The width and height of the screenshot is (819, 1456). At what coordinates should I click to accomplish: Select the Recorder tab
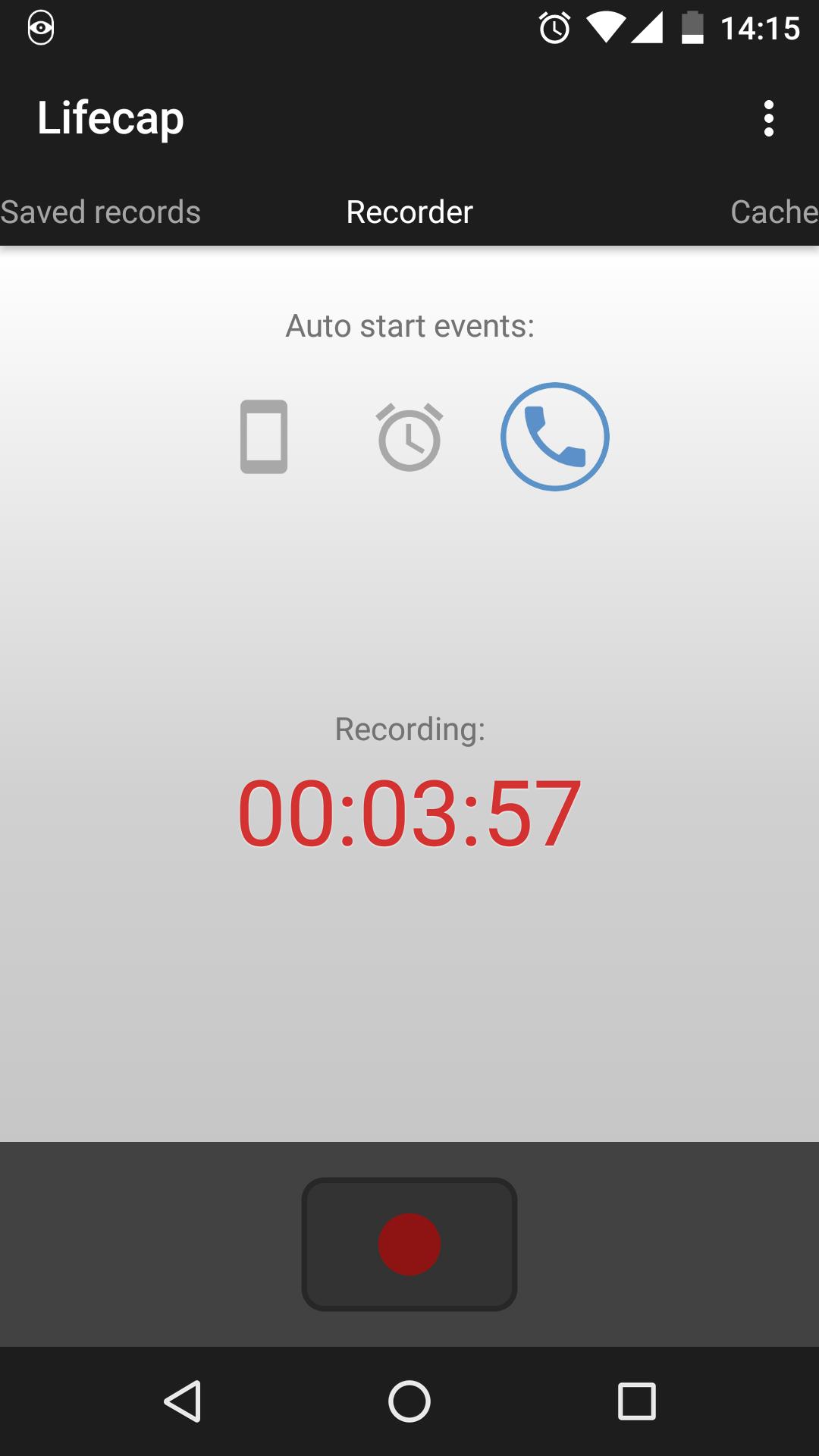pyautogui.click(x=409, y=212)
